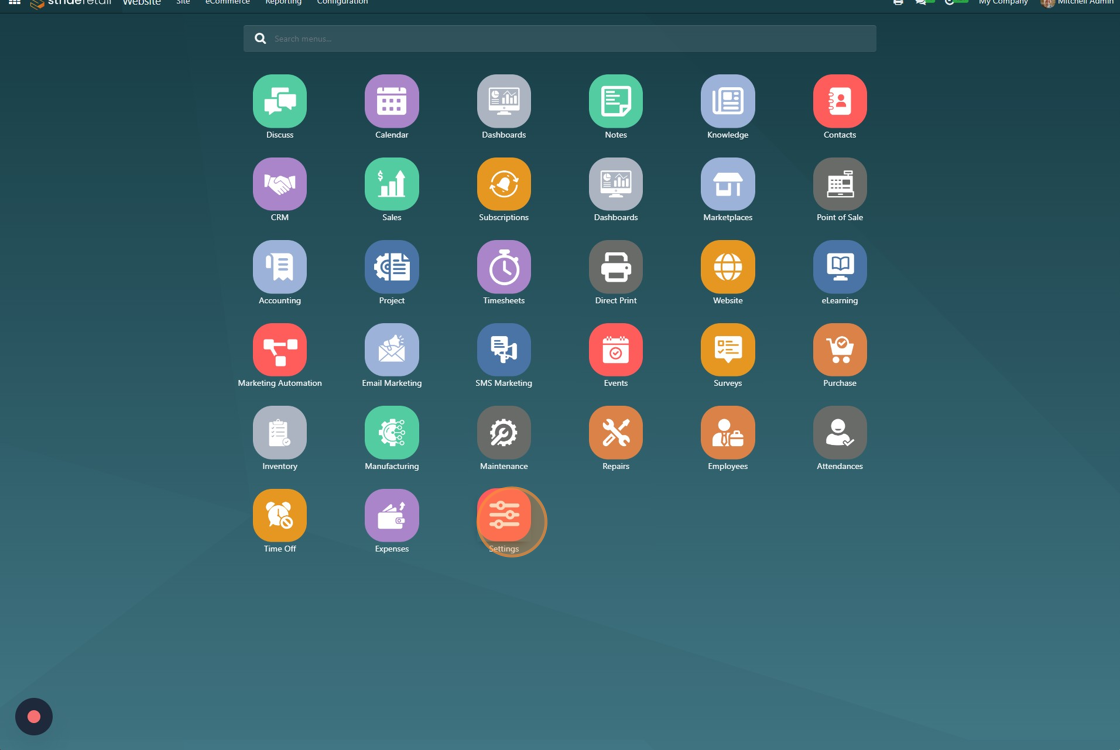Open the CRM app
Screen dimensions: 1120x750
click(x=280, y=184)
